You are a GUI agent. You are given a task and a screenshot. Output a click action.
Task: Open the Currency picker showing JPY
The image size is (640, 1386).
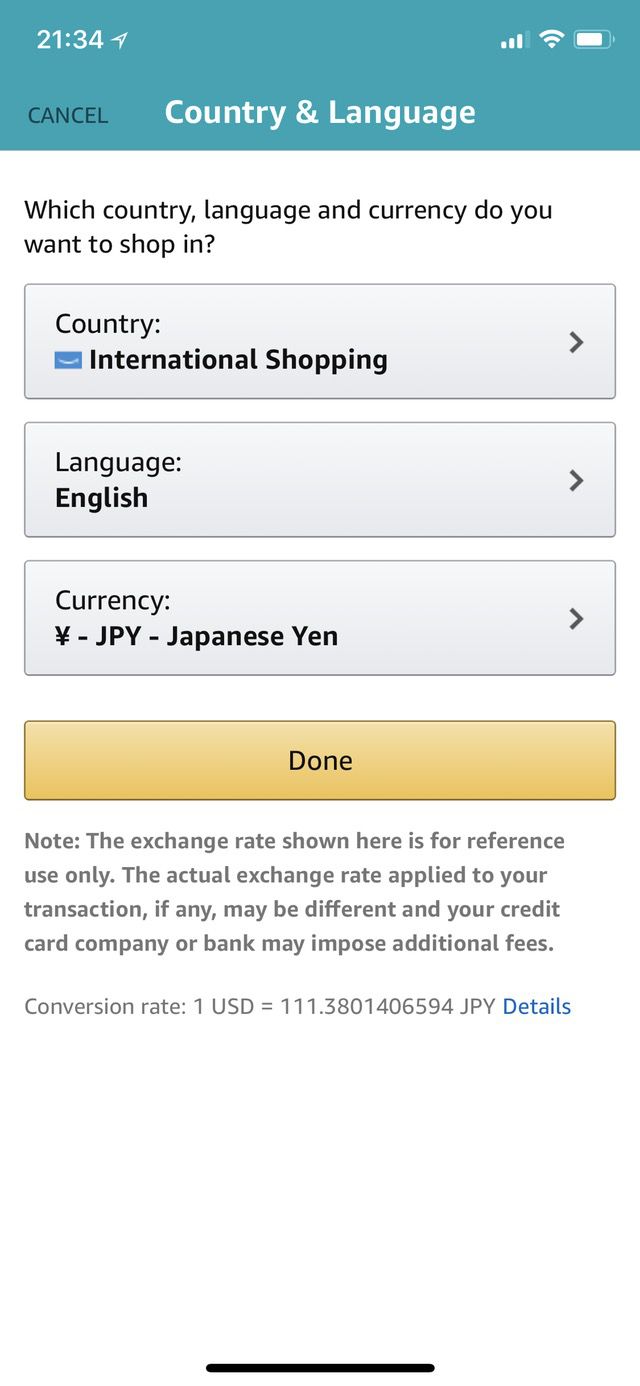coord(320,618)
